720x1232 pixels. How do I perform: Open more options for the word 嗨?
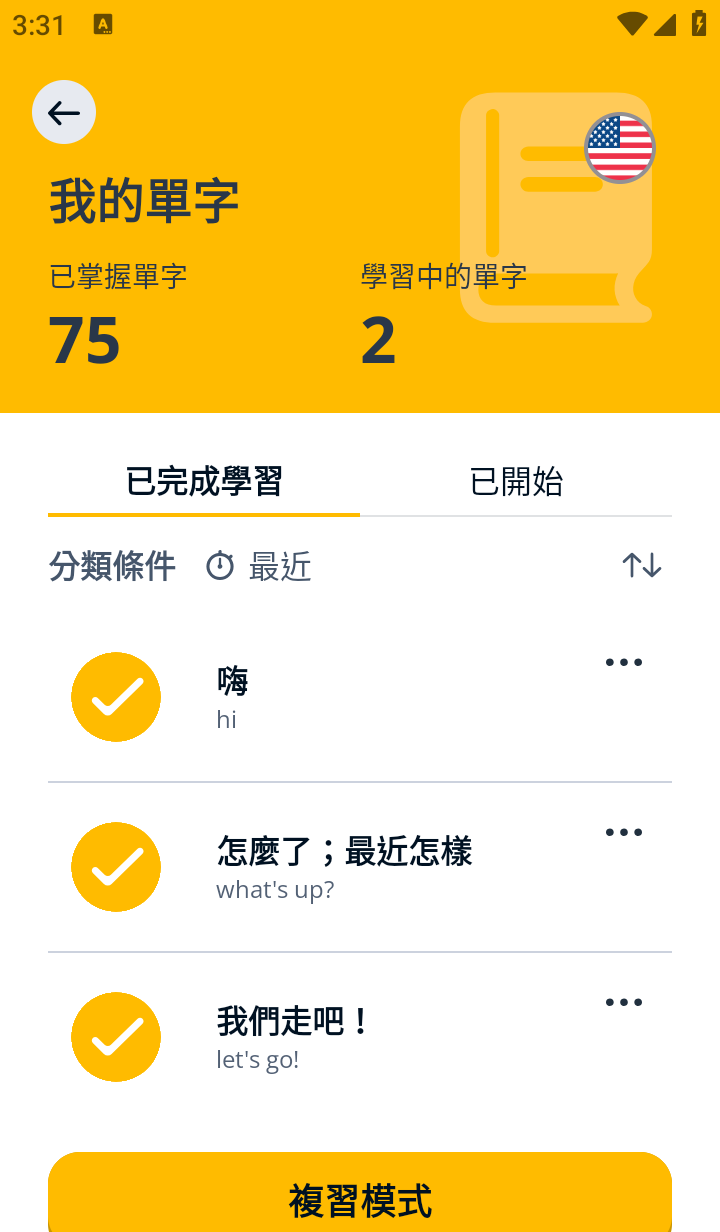coord(624,662)
